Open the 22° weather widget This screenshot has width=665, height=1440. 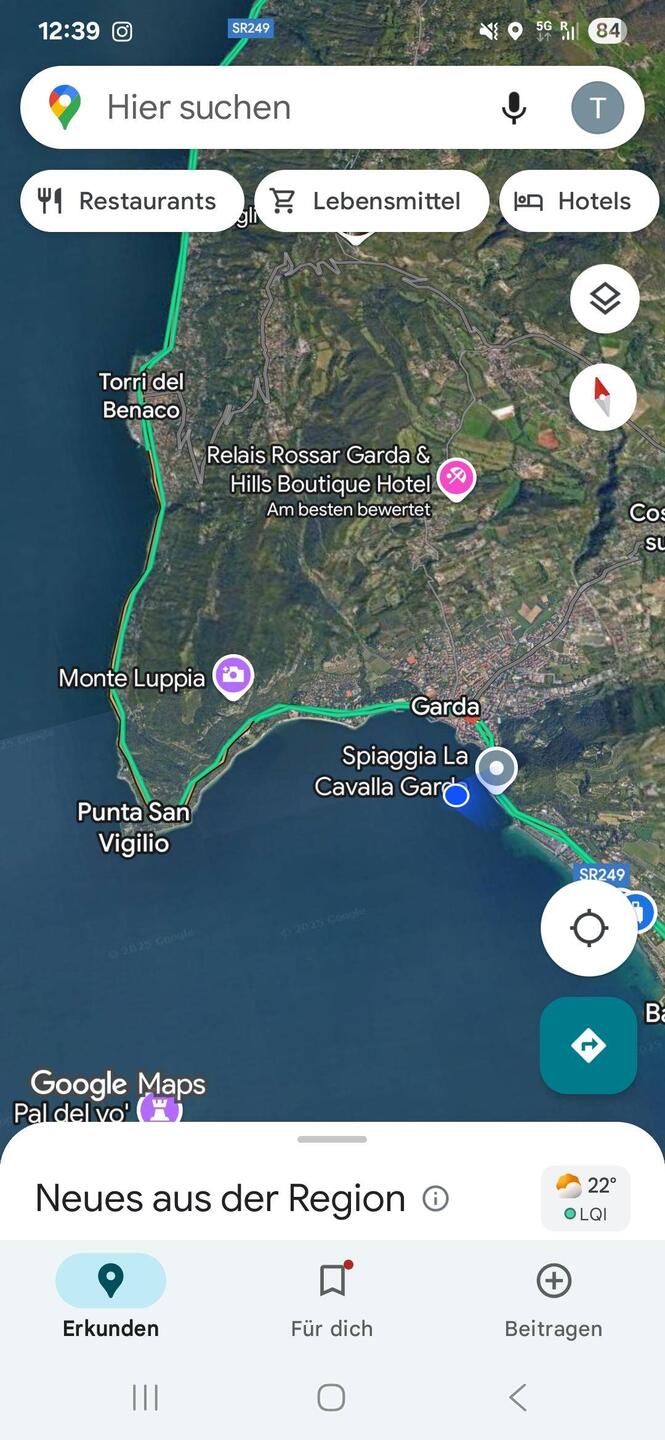585,1197
